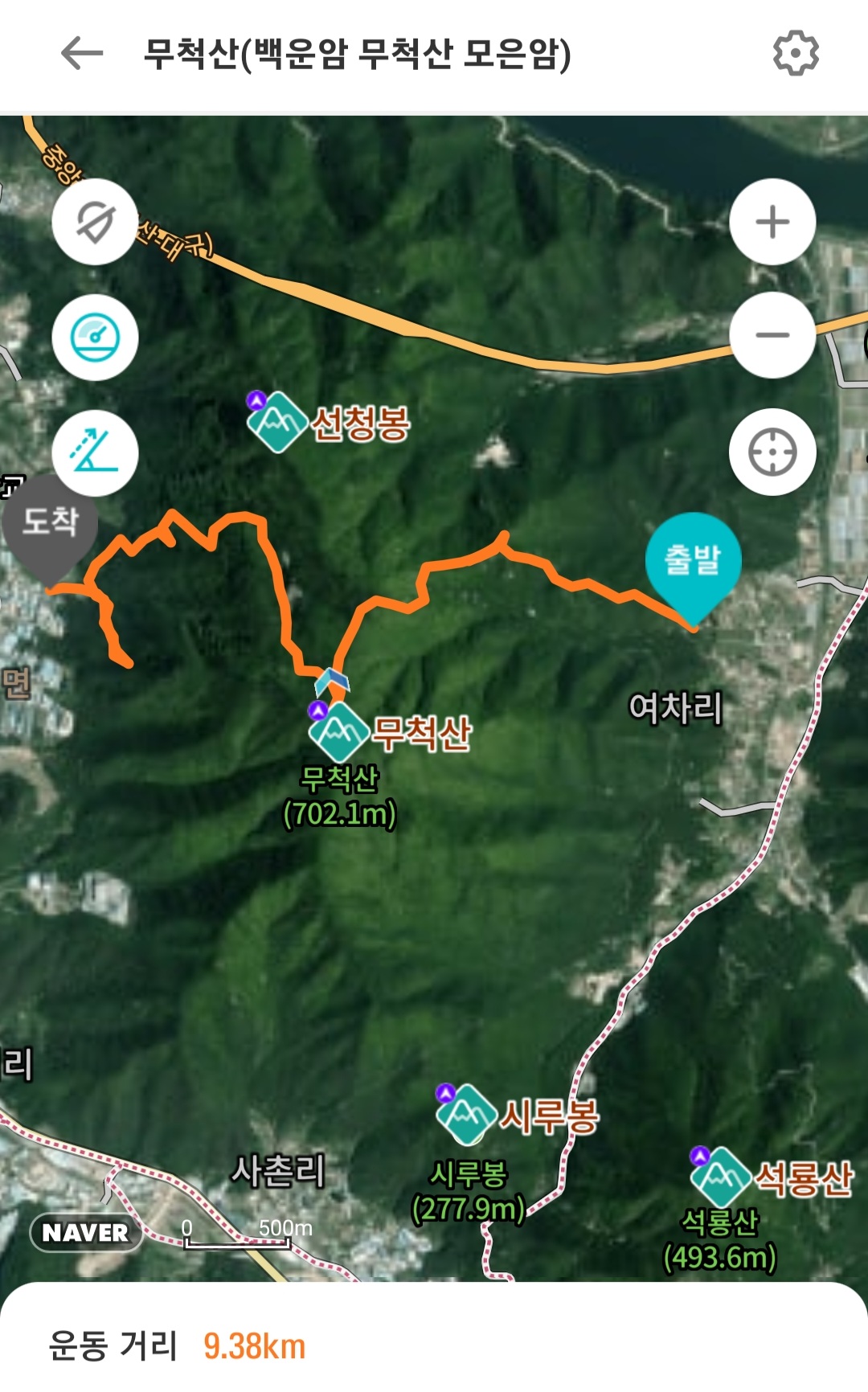Tap the 무척산 peak marker
This screenshot has width=868, height=1392.
(x=338, y=731)
